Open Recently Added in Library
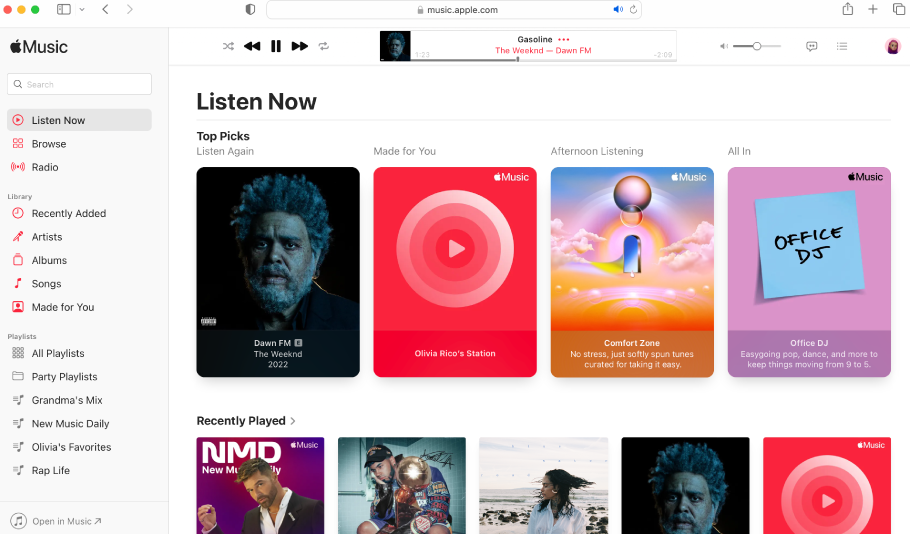This screenshot has width=910, height=534. click(x=68, y=213)
